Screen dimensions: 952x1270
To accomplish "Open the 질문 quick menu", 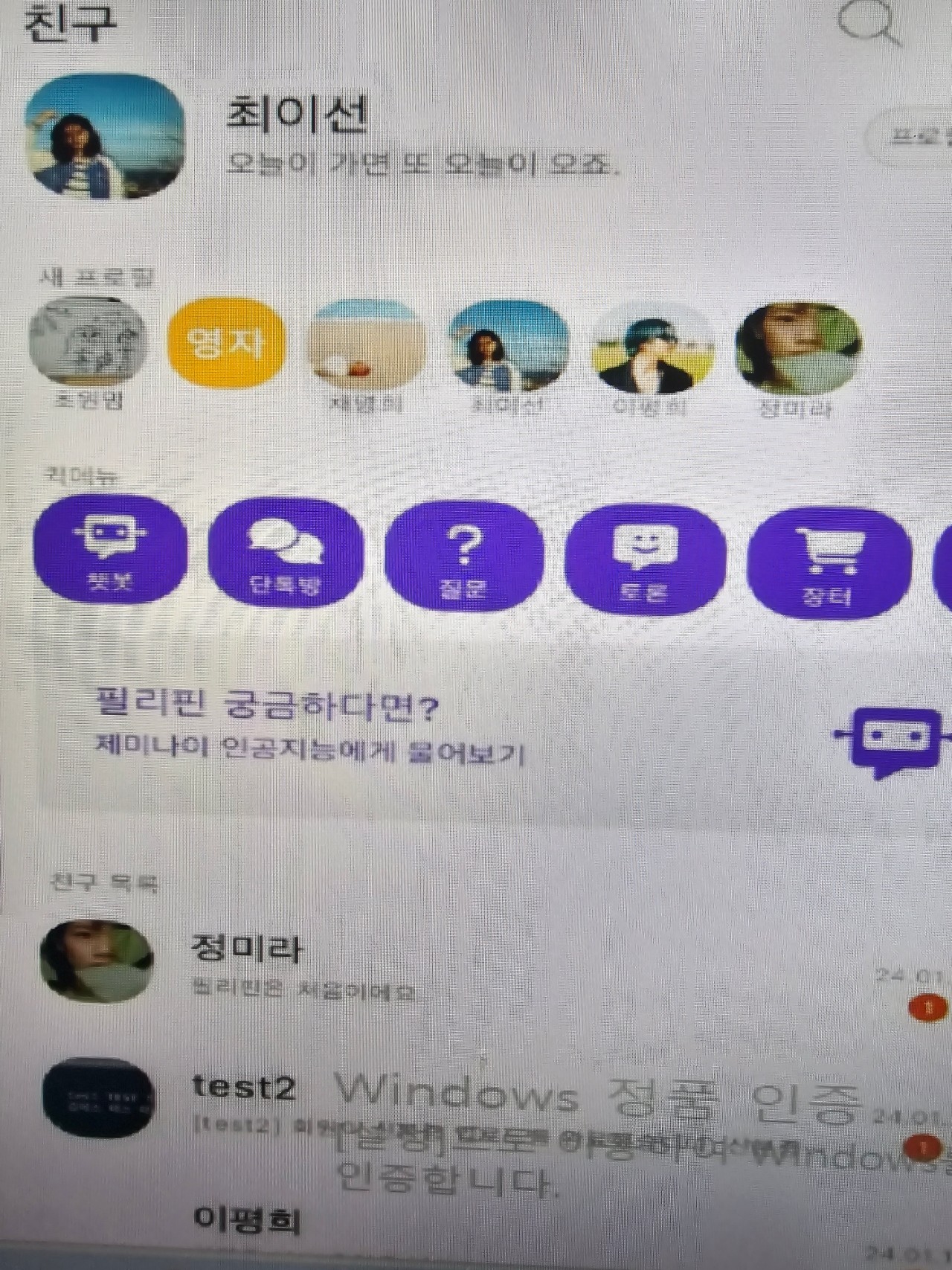I will tap(464, 556).
